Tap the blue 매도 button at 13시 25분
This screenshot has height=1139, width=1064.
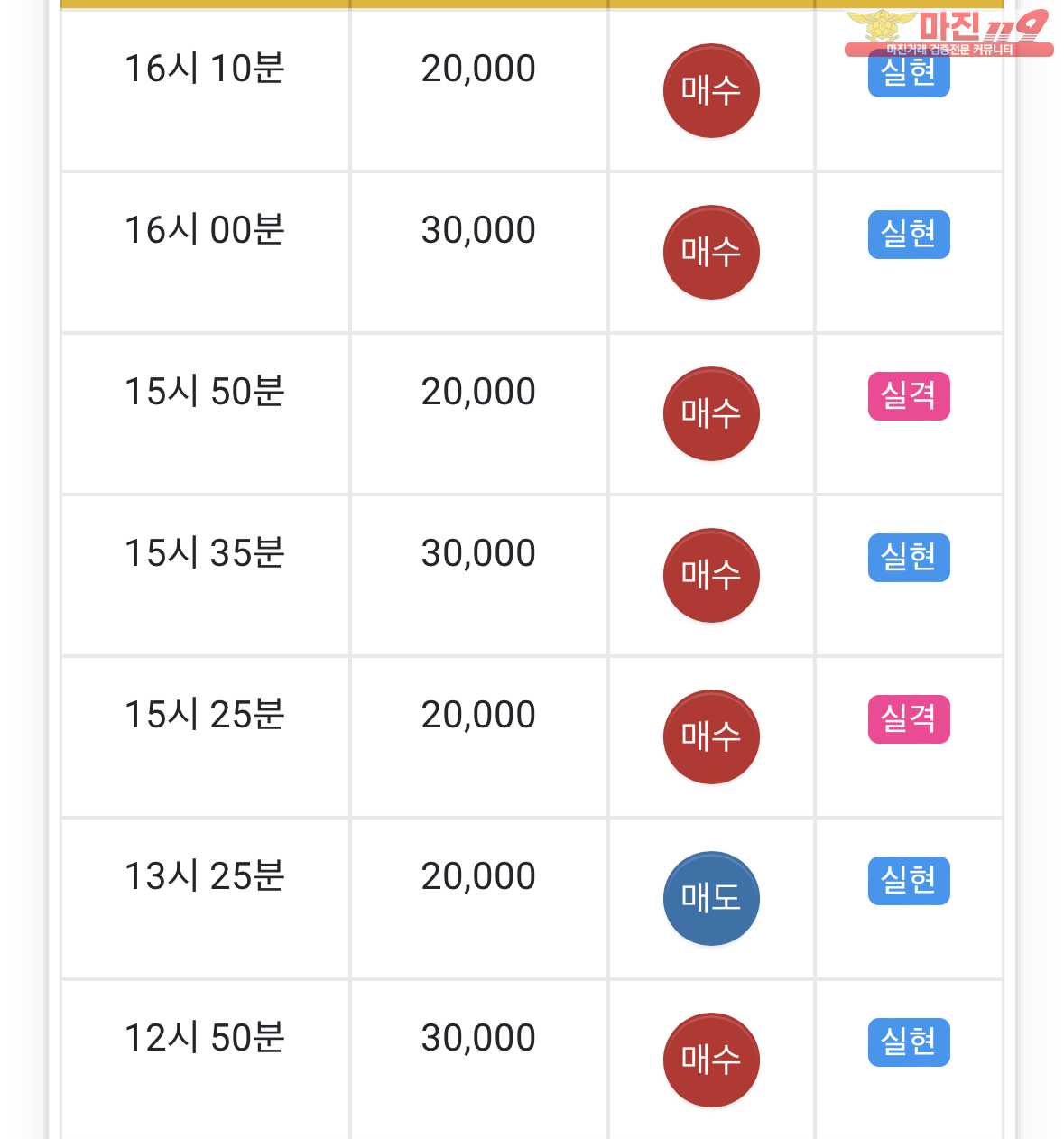tap(711, 898)
